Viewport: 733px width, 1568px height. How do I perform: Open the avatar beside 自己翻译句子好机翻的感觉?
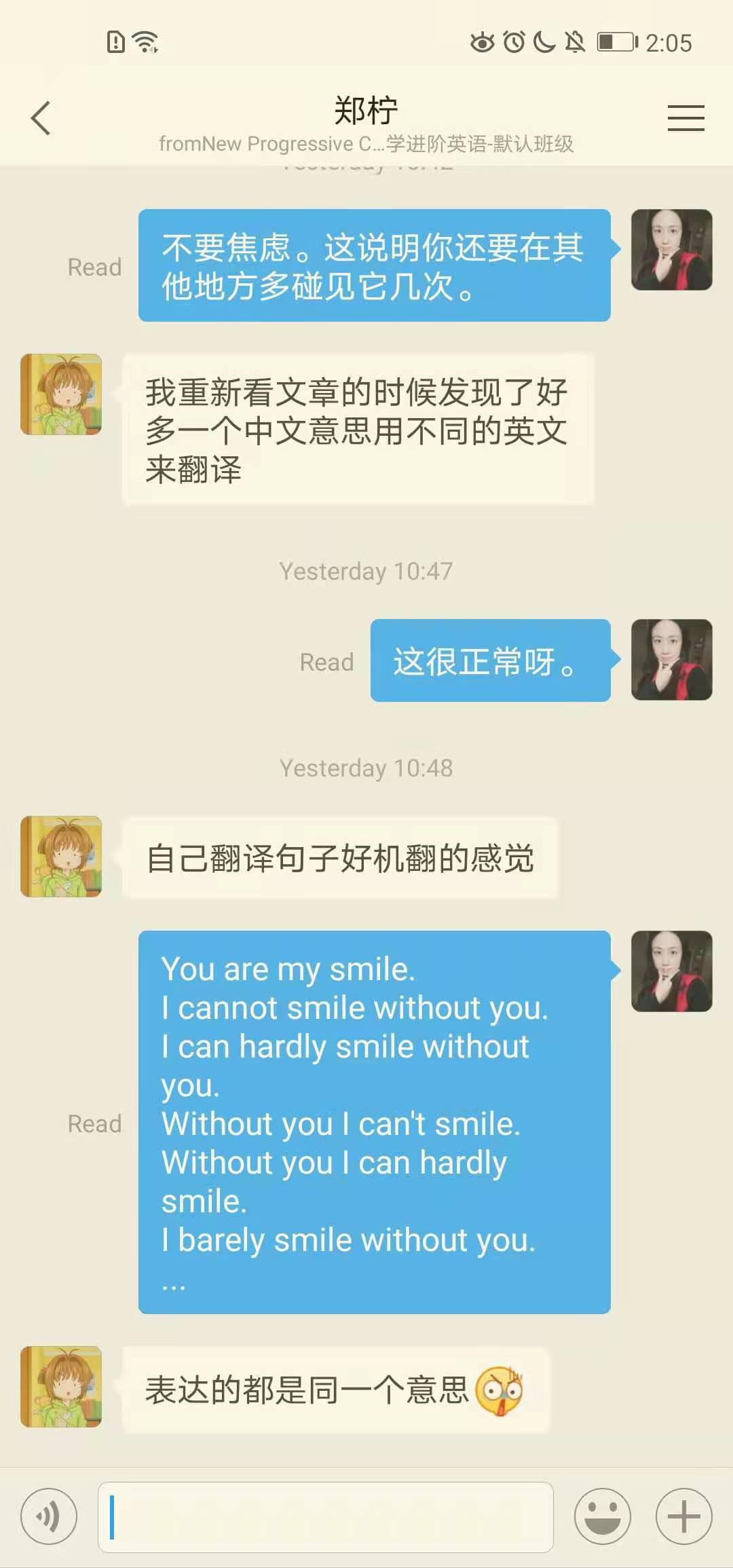pos(61,857)
